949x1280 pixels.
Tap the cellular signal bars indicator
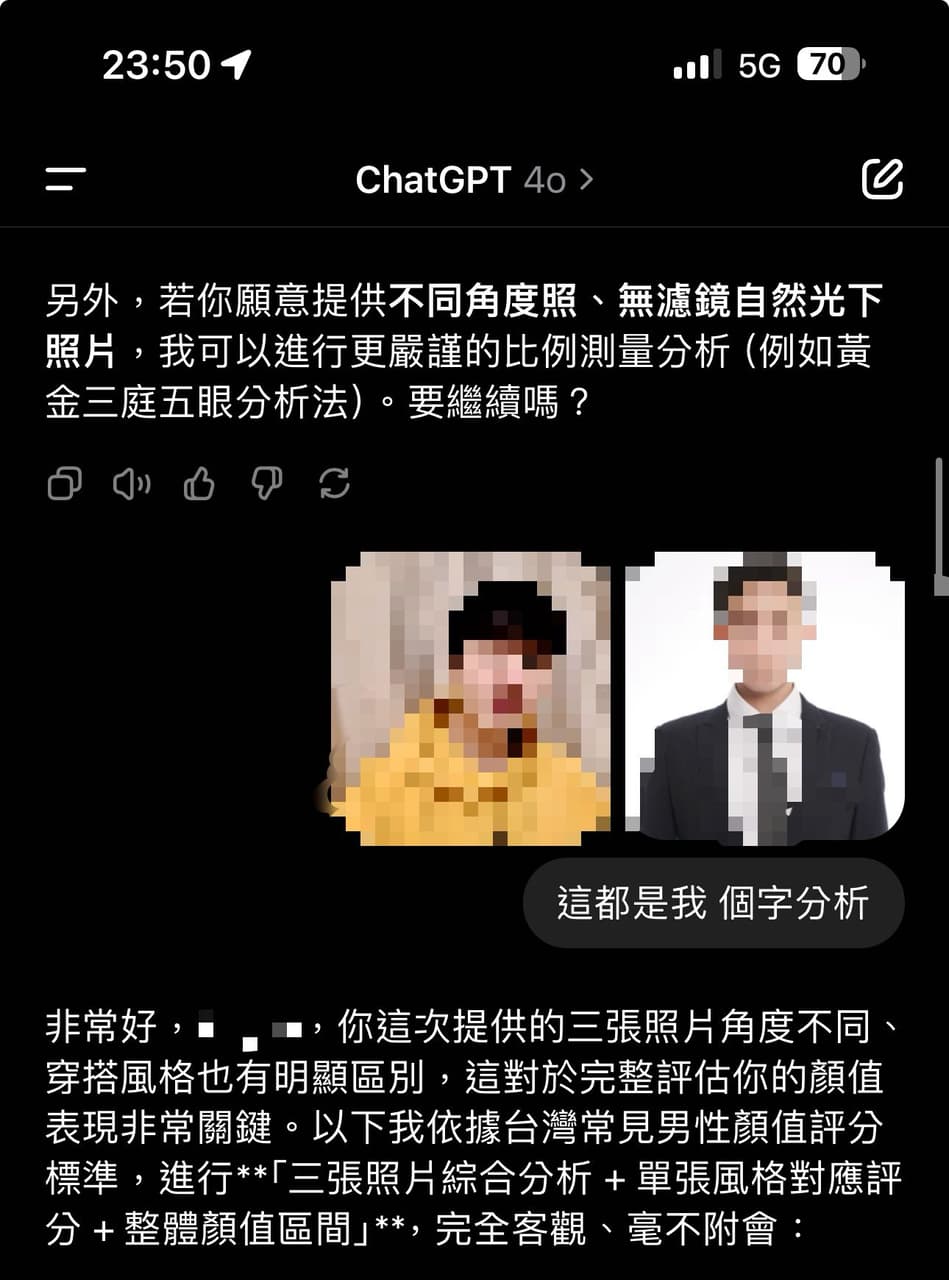[x=696, y=64]
